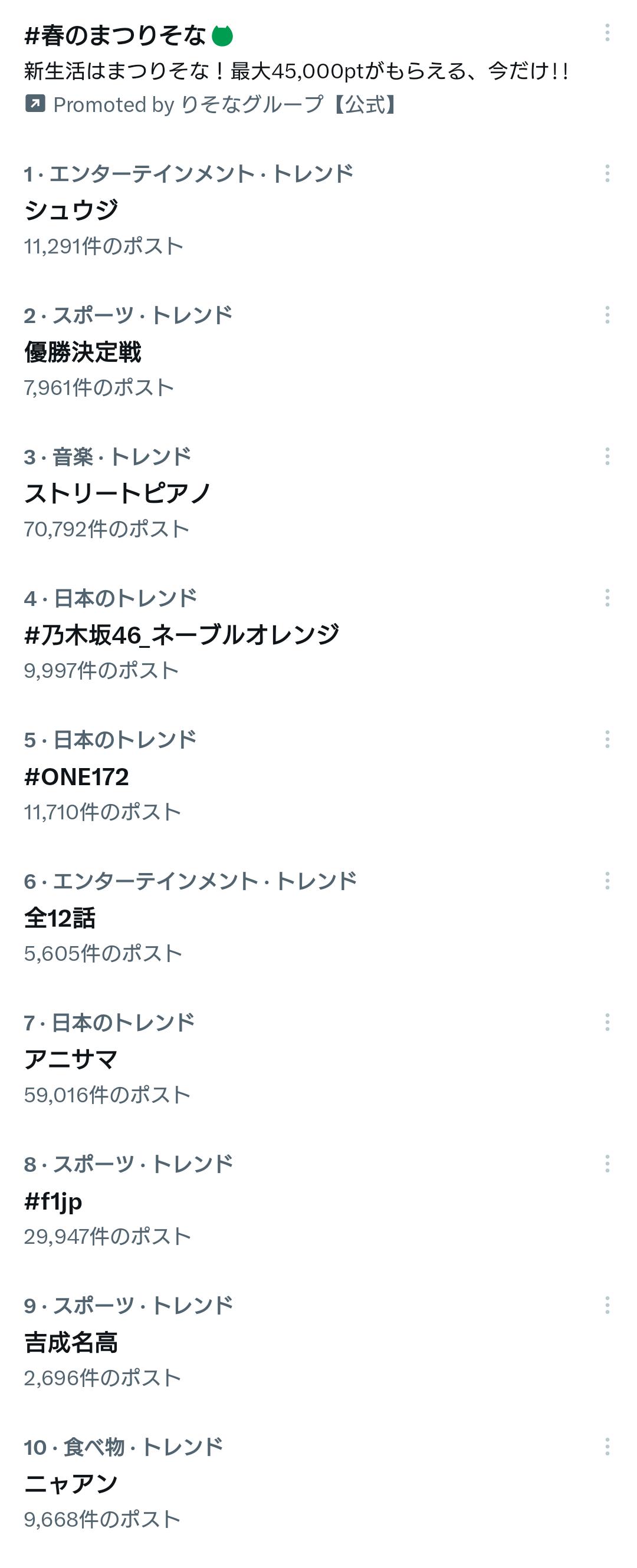Open the trend 吉成名高
Viewport: 637px width, 1568px height.
[71, 1342]
